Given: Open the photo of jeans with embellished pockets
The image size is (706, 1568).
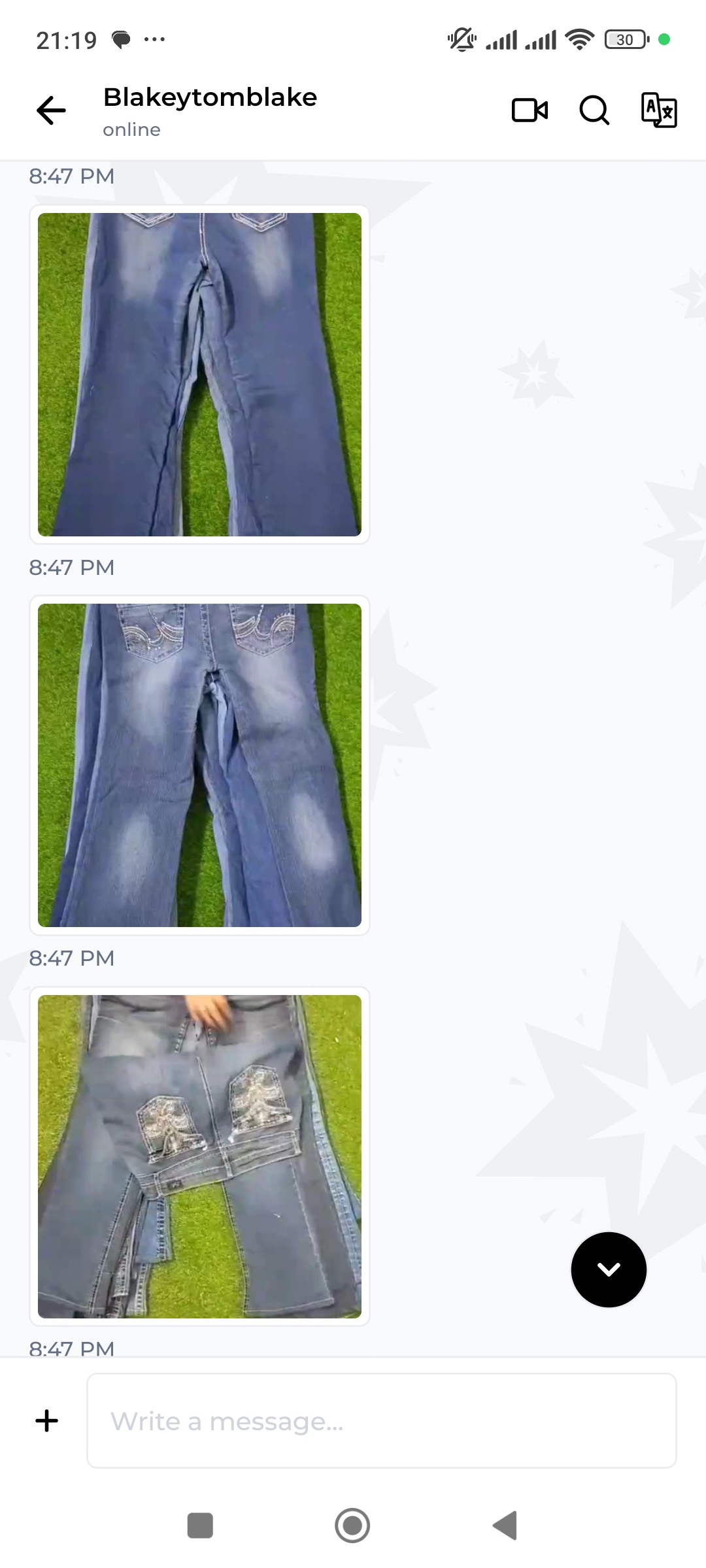Looking at the screenshot, I should [x=199, y=1156].
